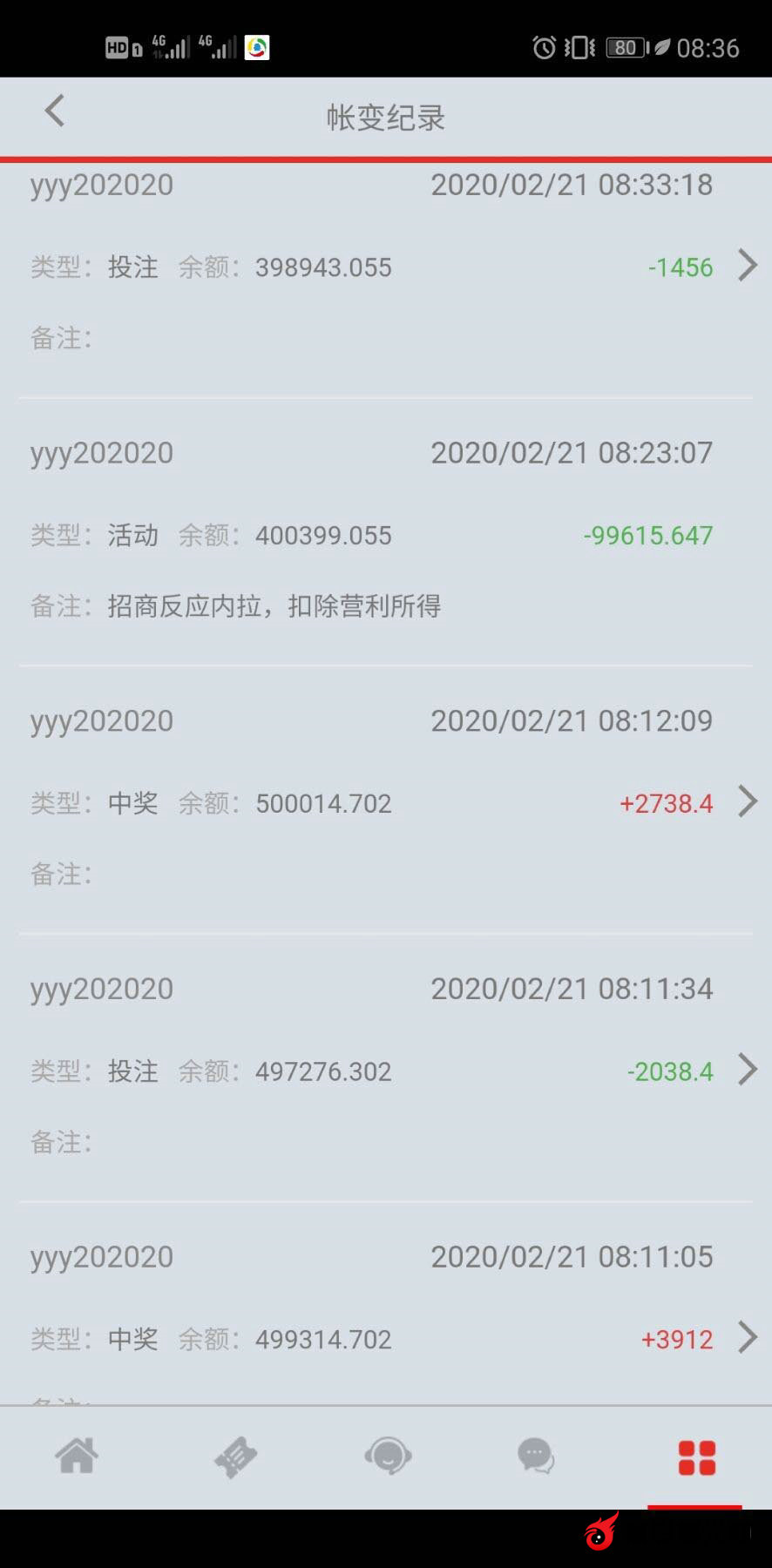View details of the 08:11:34 投注 record

[x=747, y=1069]
